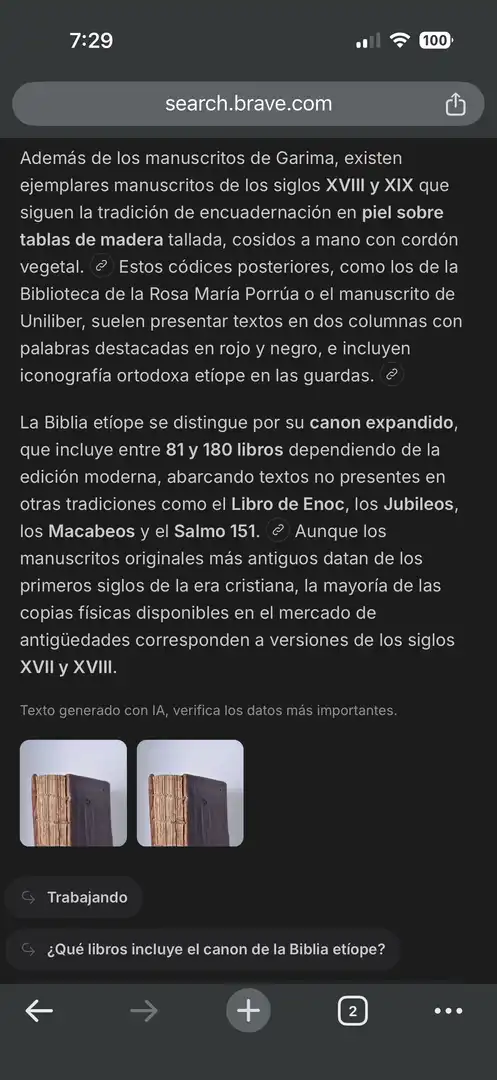
Task: Go back to the previous page
Action: (x=39, y=1010)
